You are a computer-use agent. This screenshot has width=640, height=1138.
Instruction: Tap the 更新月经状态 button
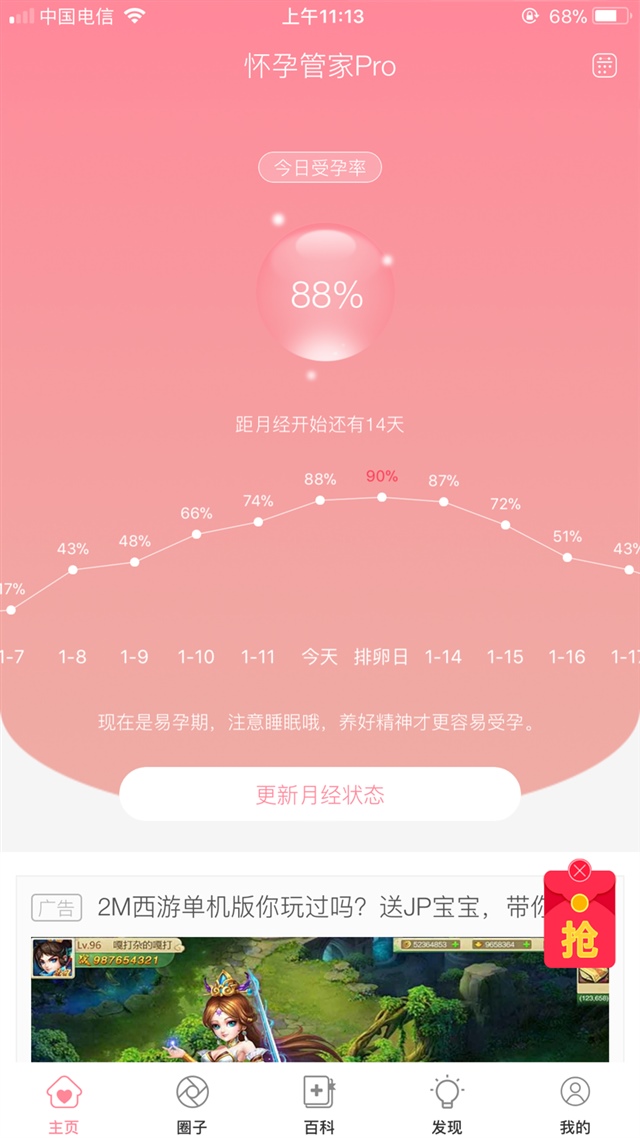(320, 795)
